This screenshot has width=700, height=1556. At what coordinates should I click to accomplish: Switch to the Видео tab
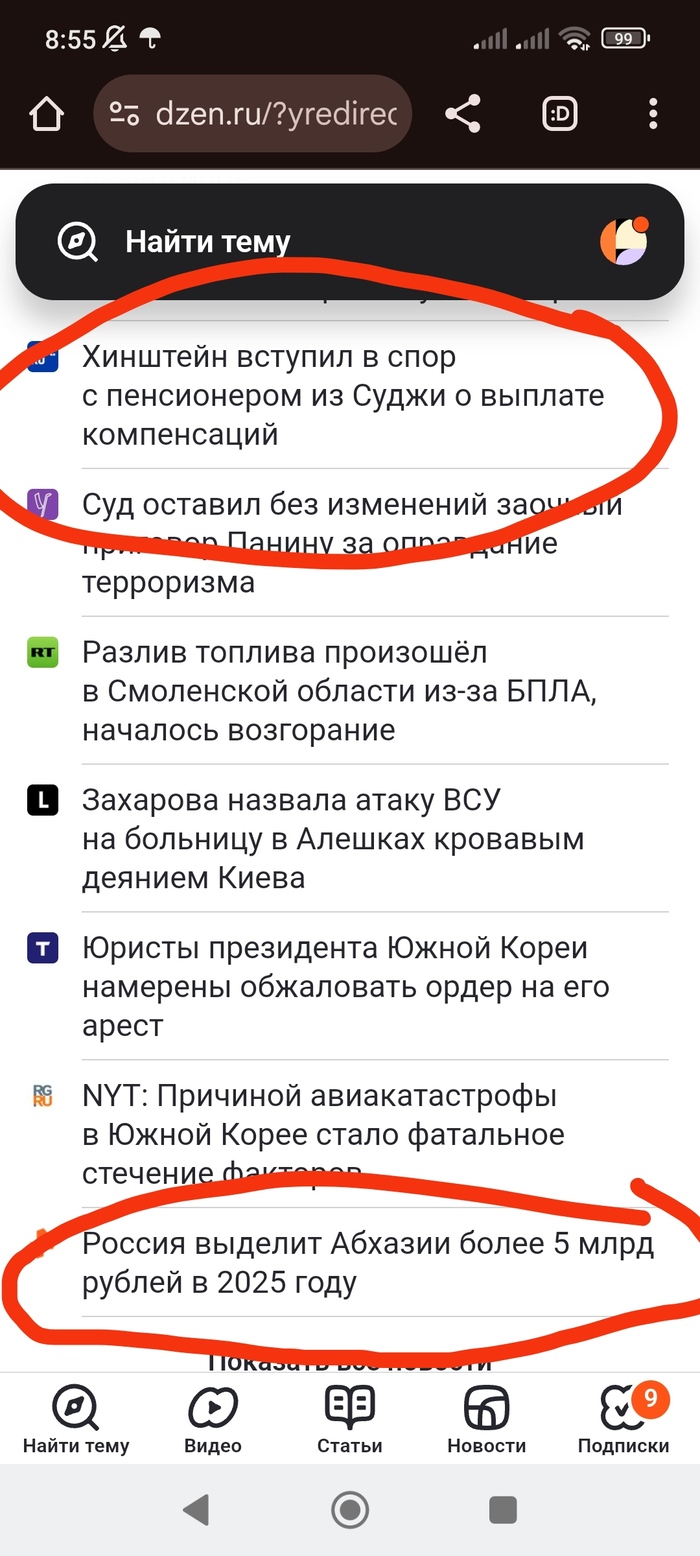(x=213, y=1420)
